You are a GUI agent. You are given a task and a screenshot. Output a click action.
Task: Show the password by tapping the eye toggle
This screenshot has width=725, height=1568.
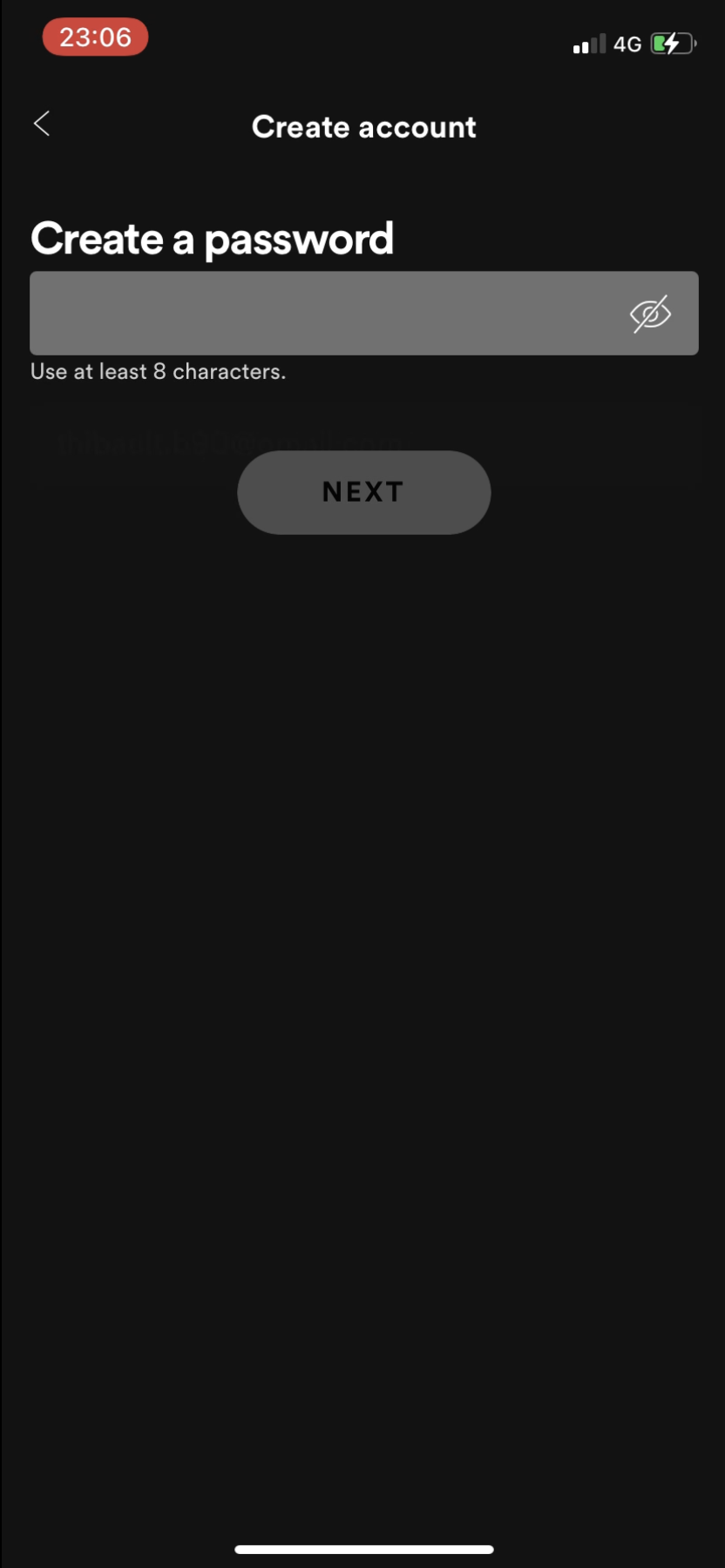tap(652, 314)
